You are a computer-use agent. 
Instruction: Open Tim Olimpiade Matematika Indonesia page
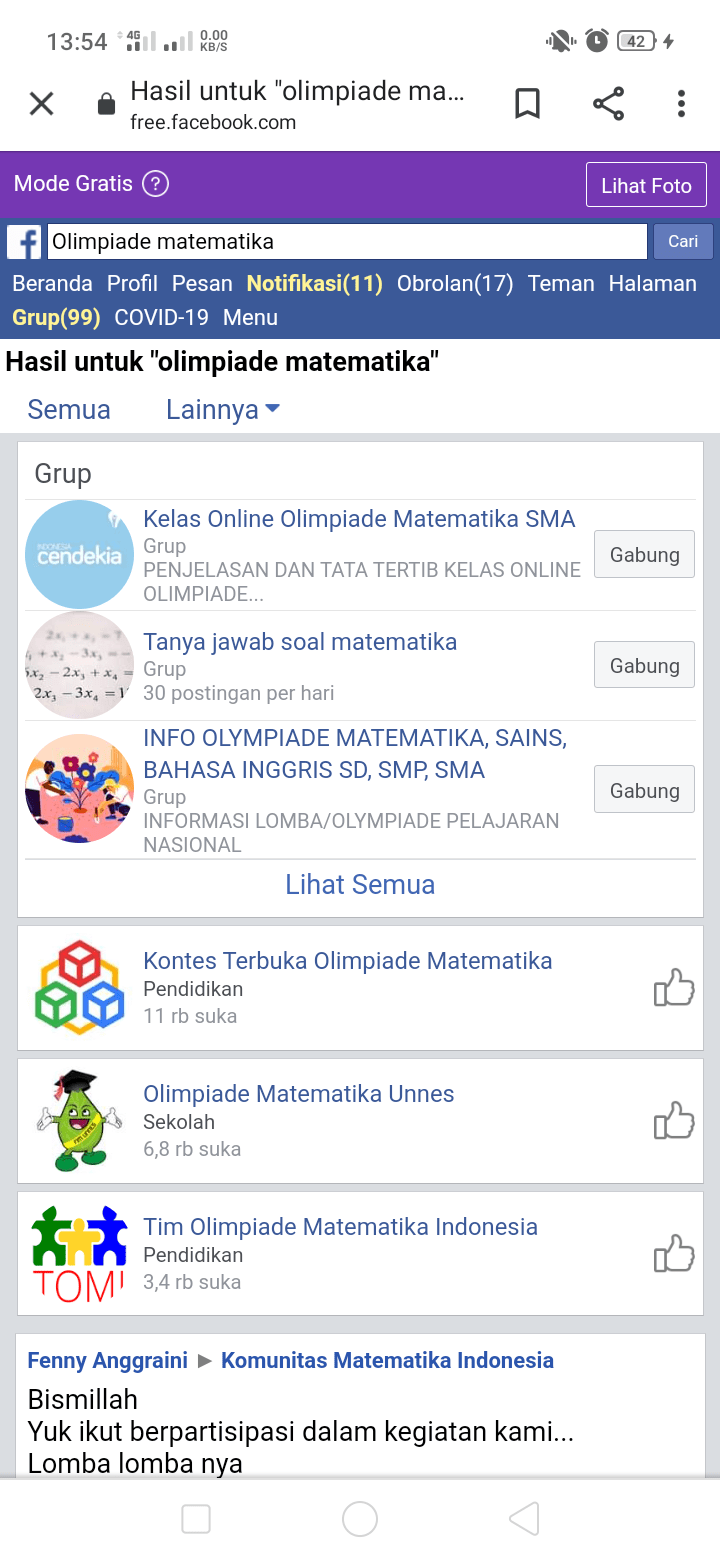(x=340, y=1227)
